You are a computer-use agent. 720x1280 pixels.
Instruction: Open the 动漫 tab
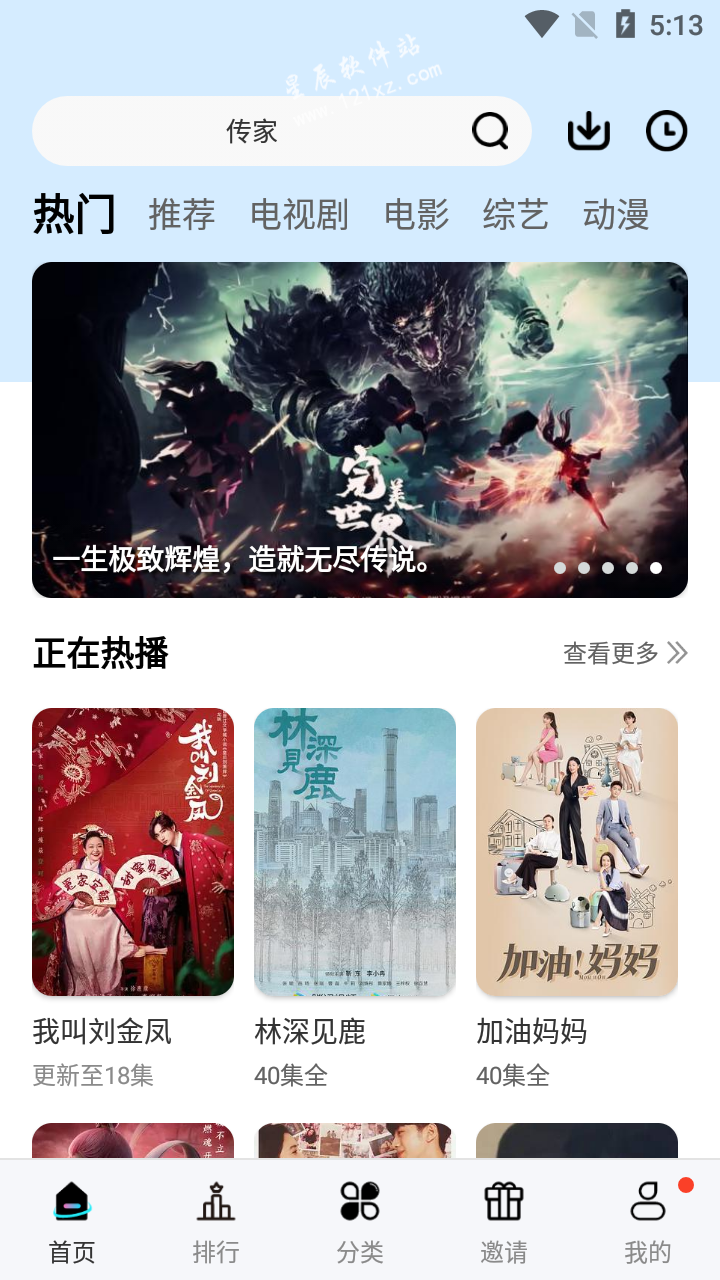(x=616, y=215)
